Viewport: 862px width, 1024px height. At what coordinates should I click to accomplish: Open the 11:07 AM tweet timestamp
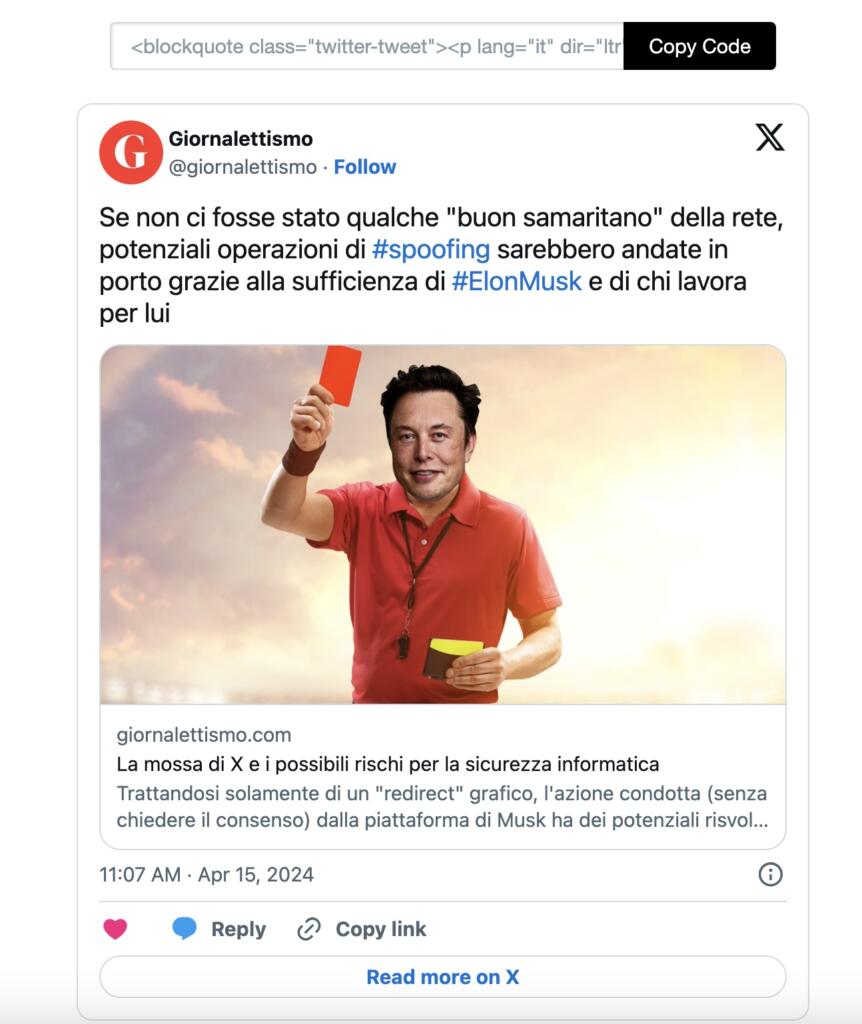pyautogui.click(x=206, y=875)
